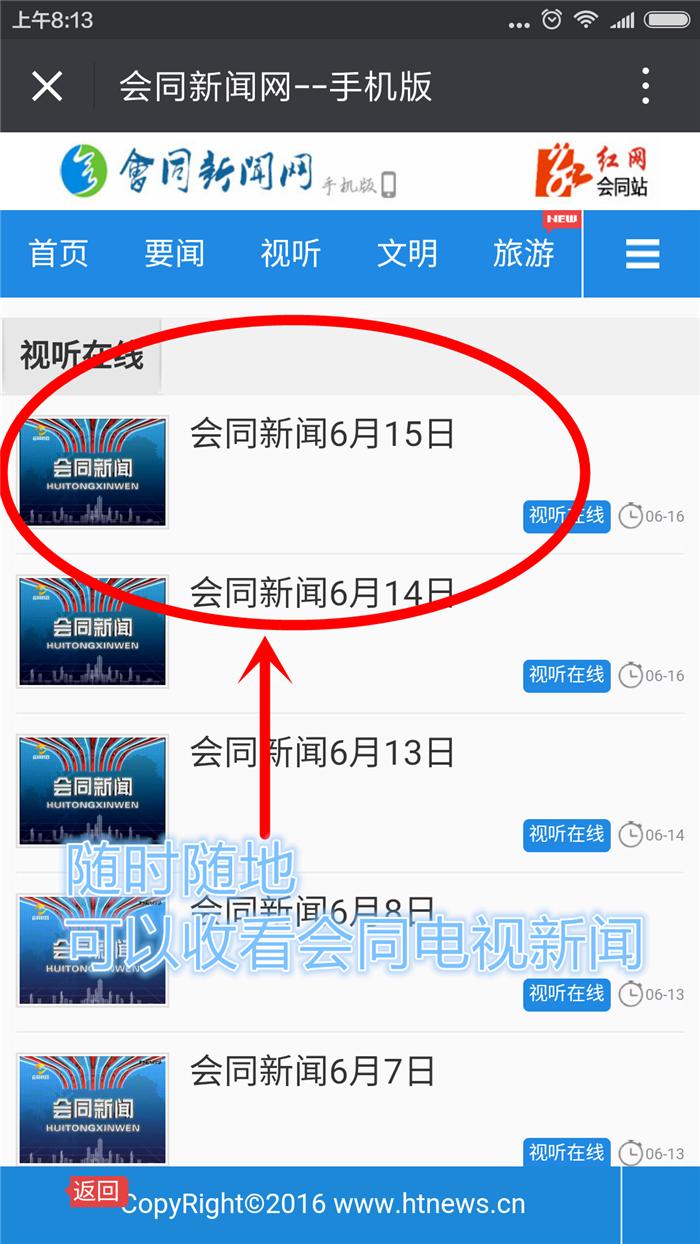Viewport: 700px width, 1244px height.
Task: Expand the hamburger navigation menu
Action: pyautogui.click(x=642, y=254)
